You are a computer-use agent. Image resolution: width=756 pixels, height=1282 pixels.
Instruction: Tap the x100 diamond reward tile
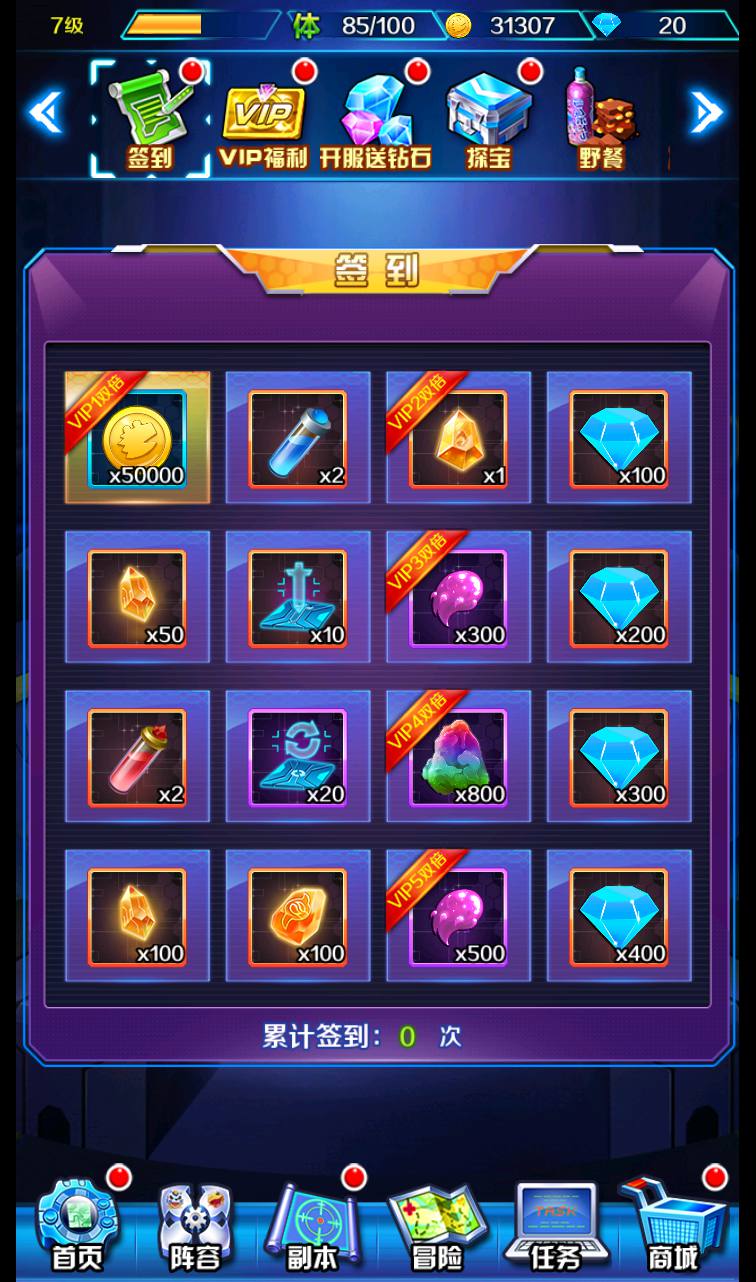[618, 438]
